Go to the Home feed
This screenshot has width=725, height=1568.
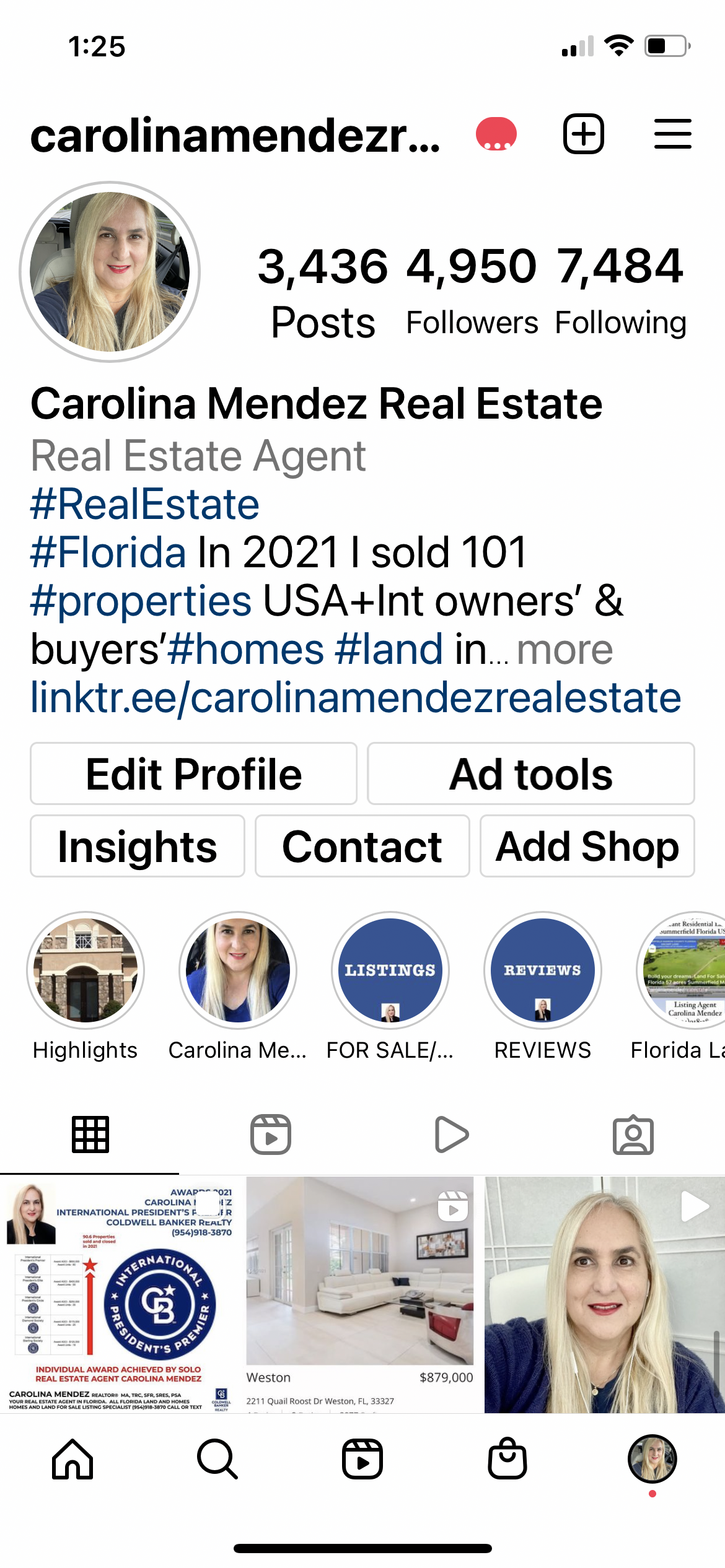[x=72, y=1459]
